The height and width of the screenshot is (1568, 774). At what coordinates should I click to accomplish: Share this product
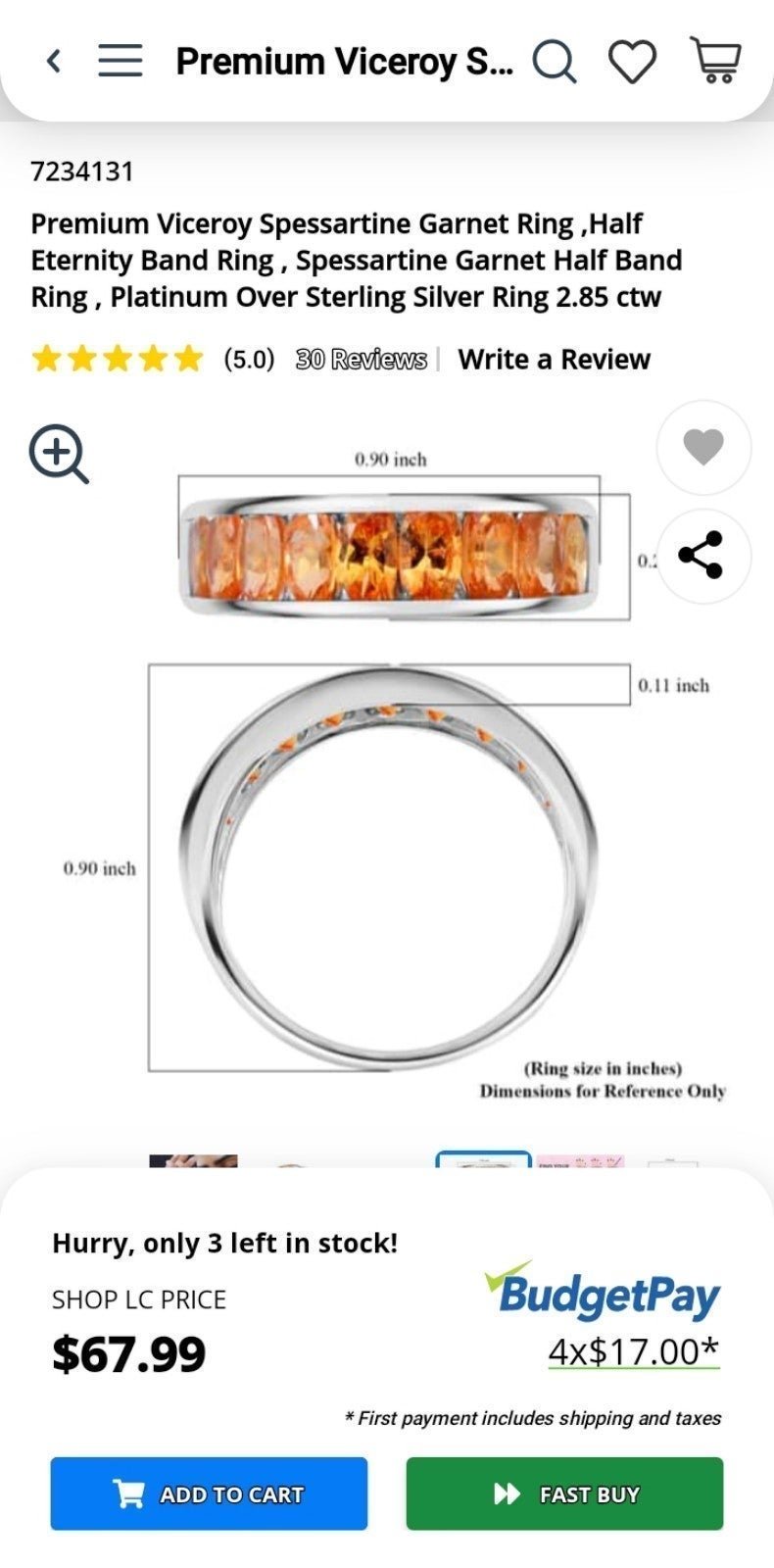(703, 556)
